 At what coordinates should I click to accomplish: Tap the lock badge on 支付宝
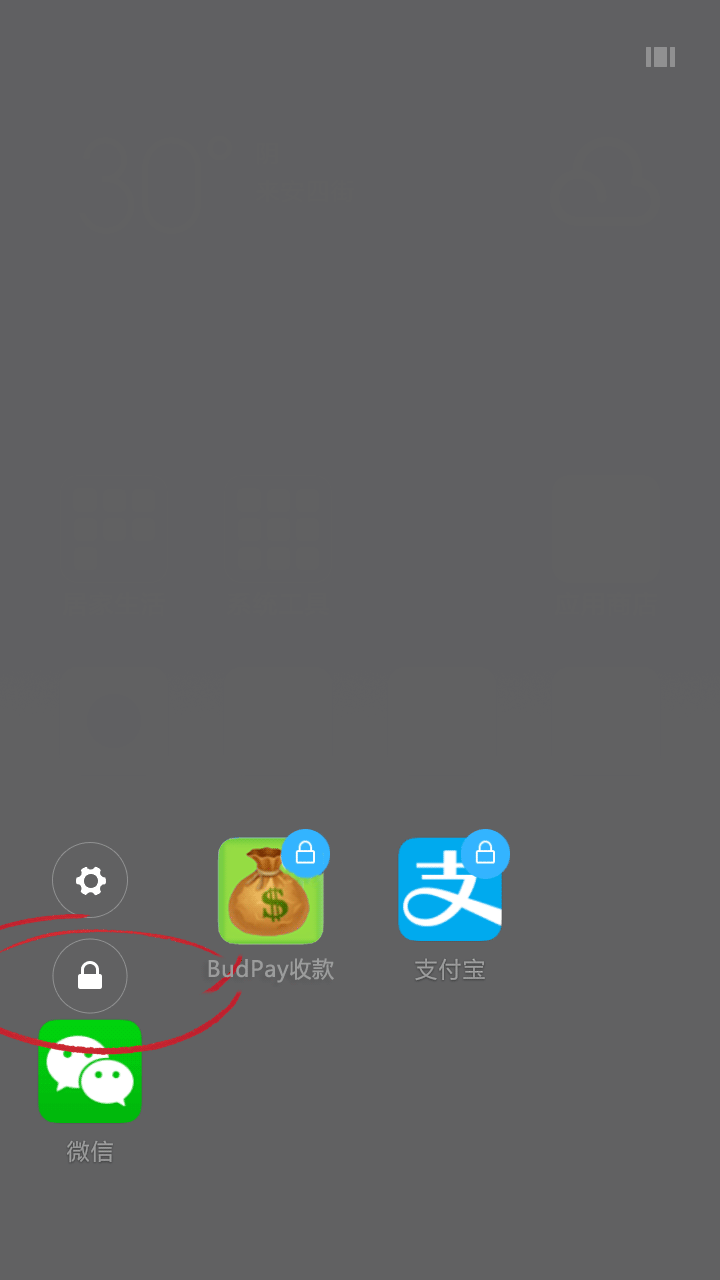485,853
